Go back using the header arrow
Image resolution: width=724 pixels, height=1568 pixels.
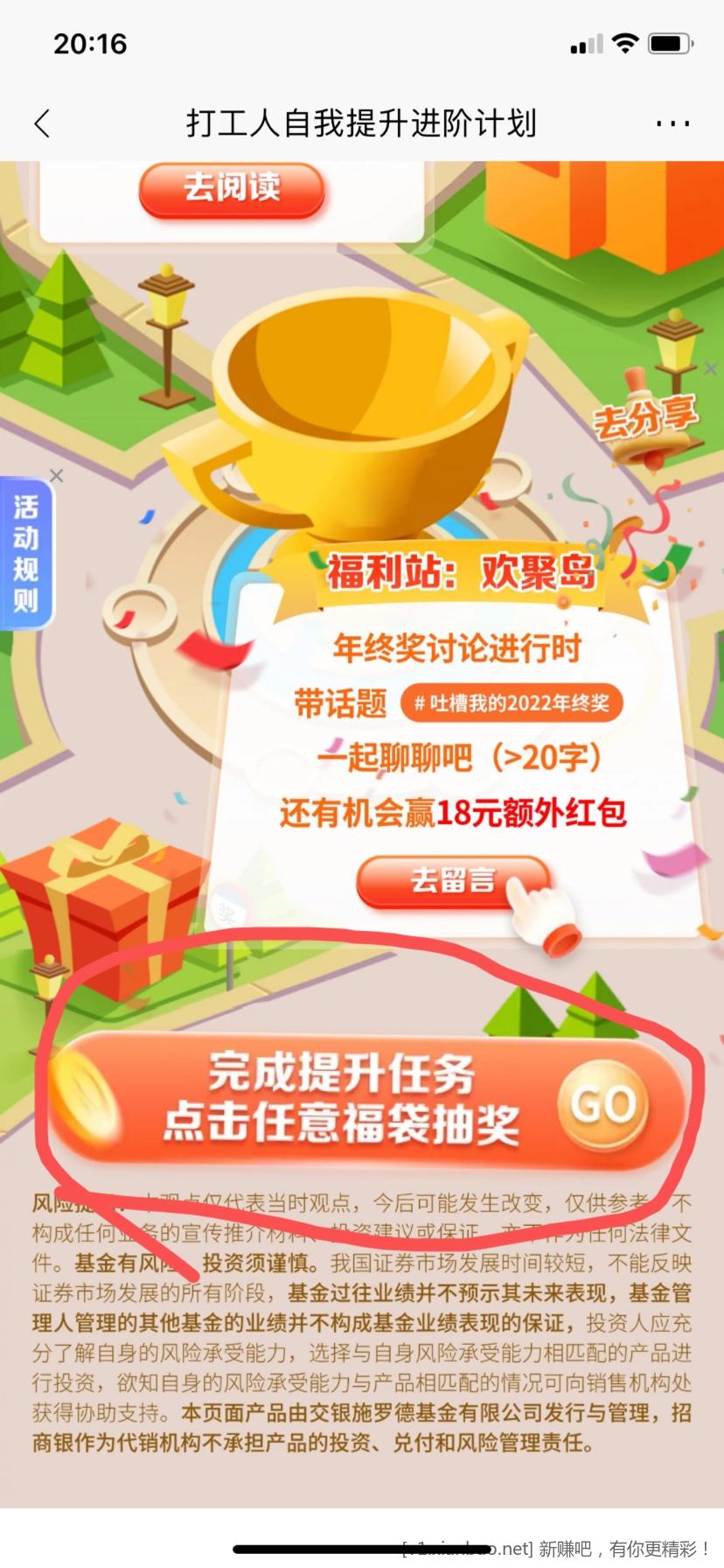42,123
